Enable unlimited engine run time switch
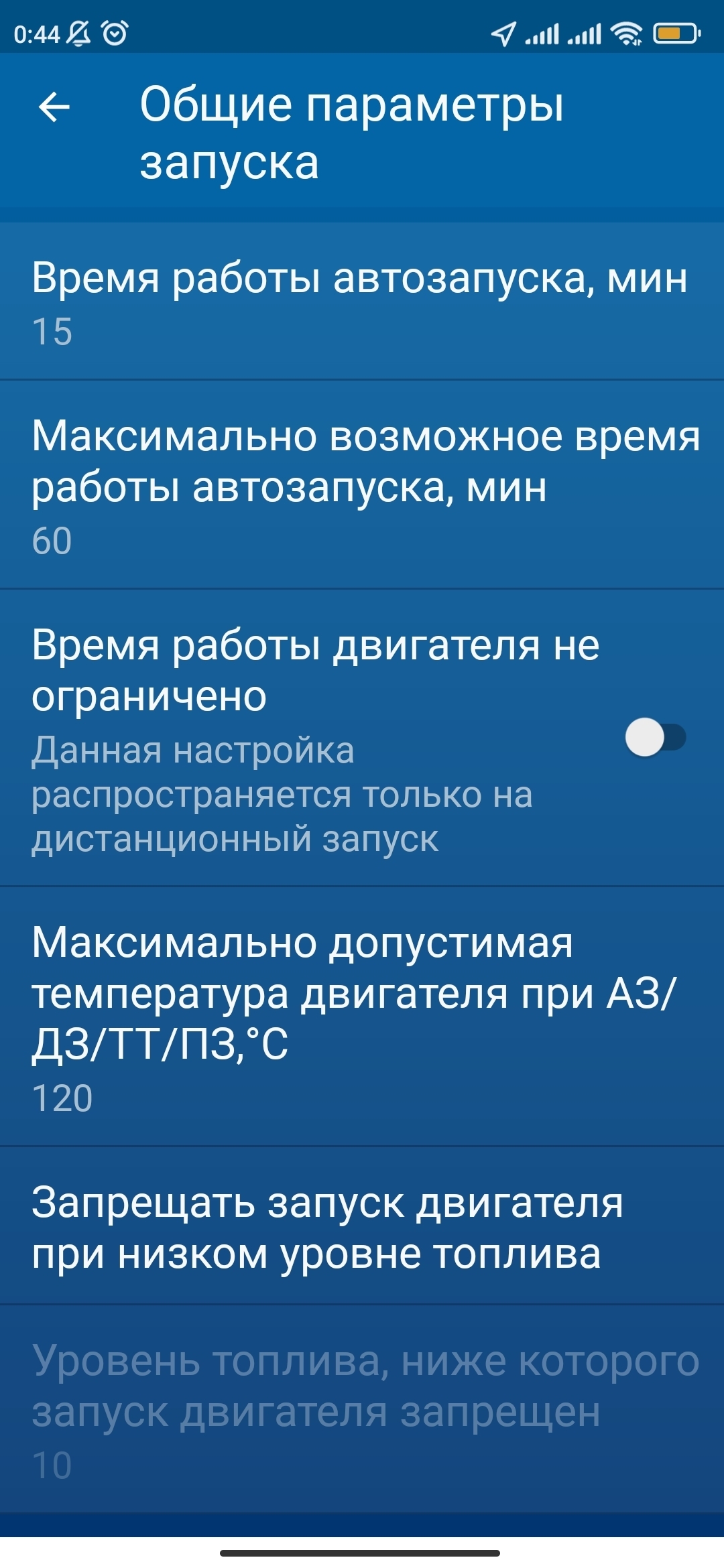724x1568 pixels. pos(655,738)
